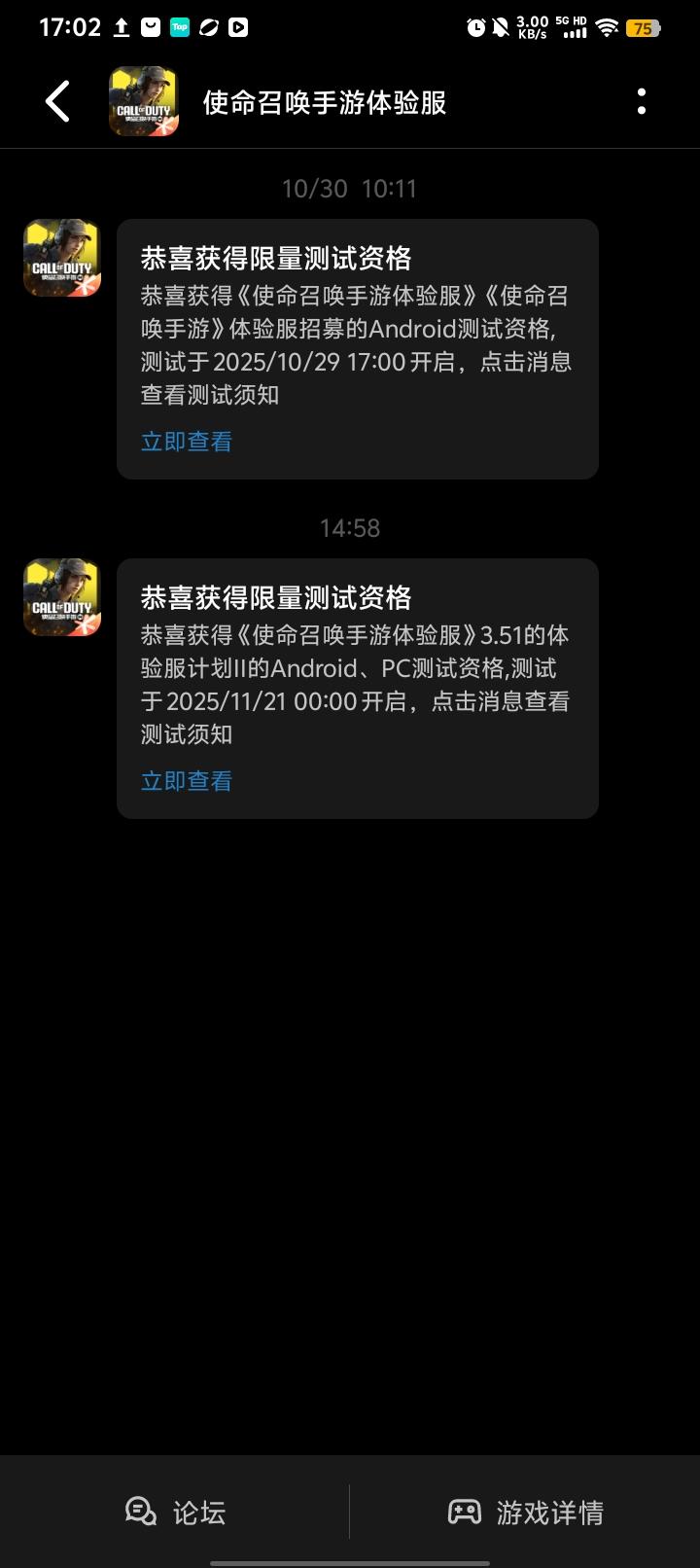Tap 立即查看 in the first message
This screenshot has width=700, height=1568.
click(x=186, y=441)
